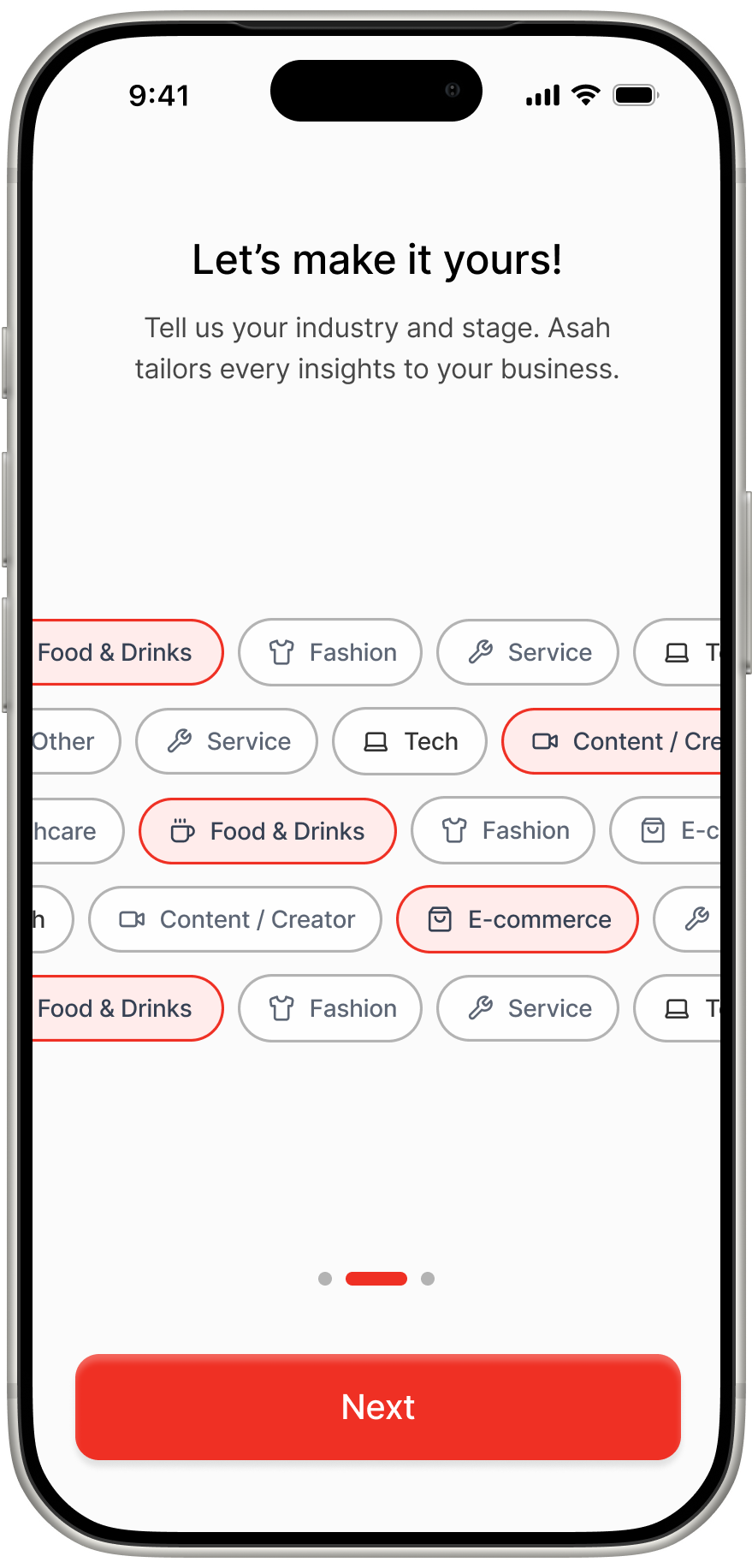
Task: Select Service chip between Other and Tech
Action: point(227,741)
